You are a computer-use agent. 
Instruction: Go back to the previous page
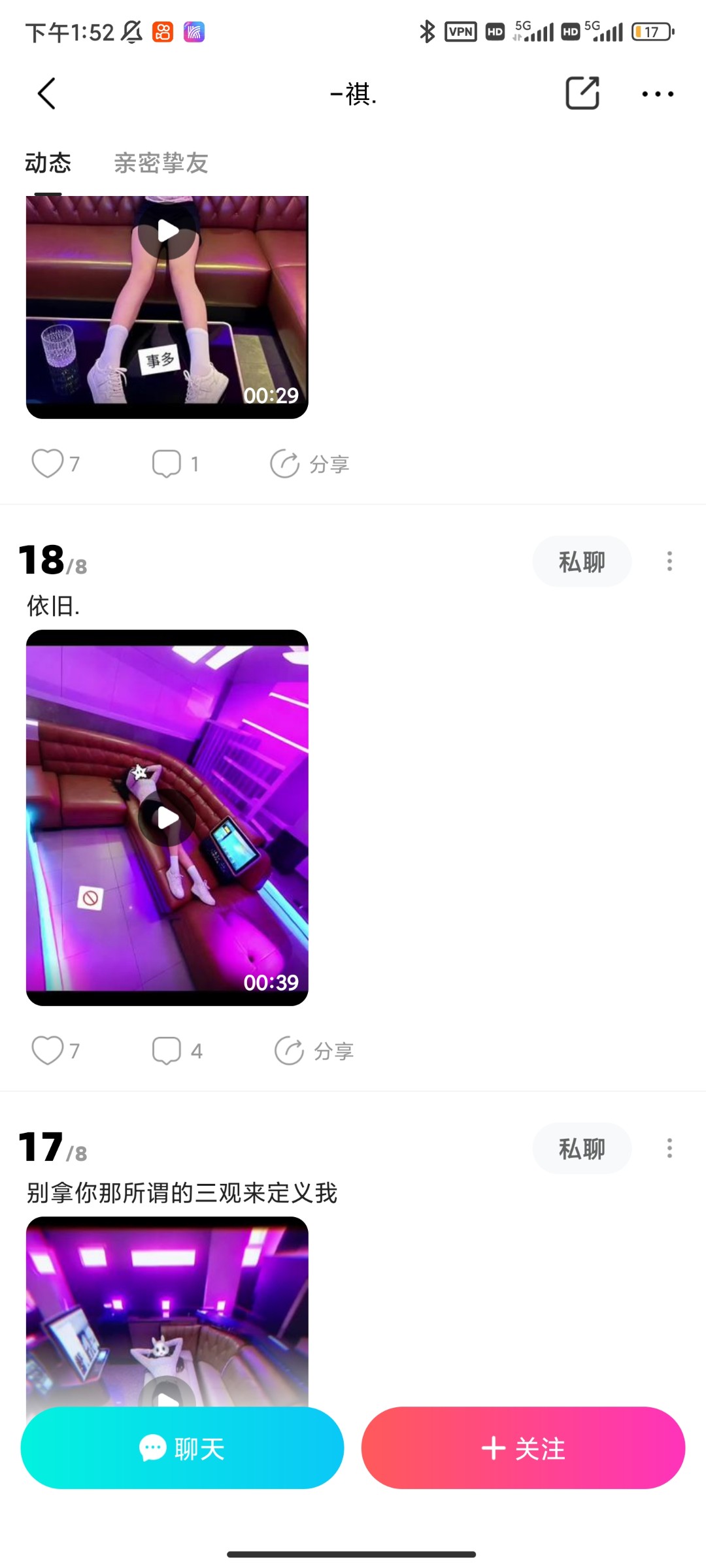tap(46, 94)
